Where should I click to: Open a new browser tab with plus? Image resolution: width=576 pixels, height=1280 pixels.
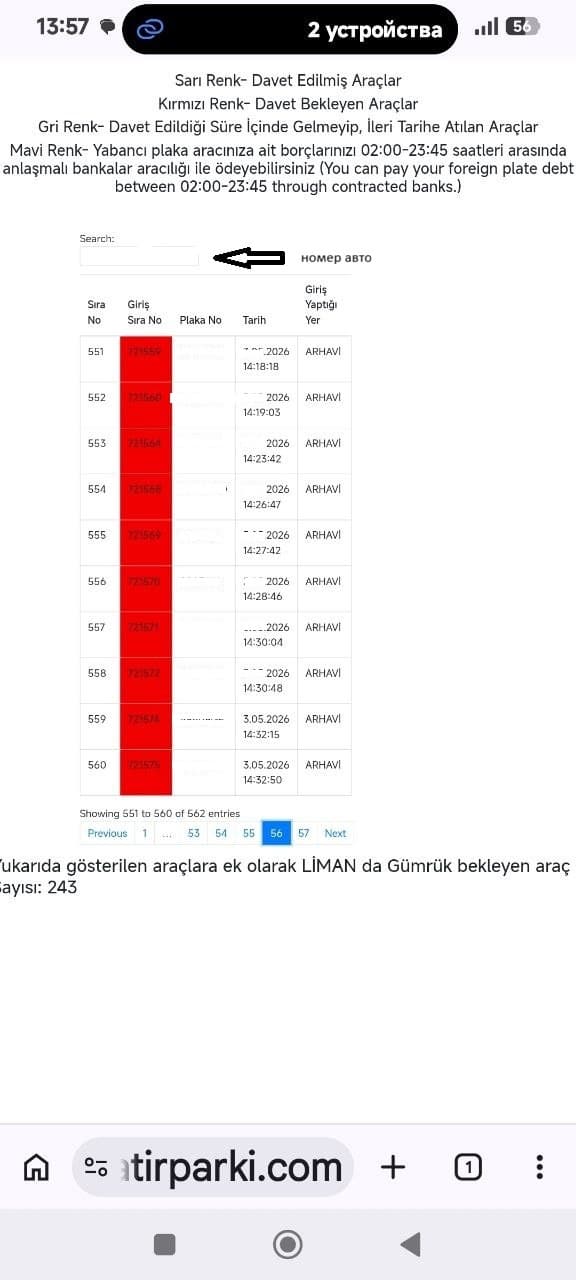(393, 1167)
